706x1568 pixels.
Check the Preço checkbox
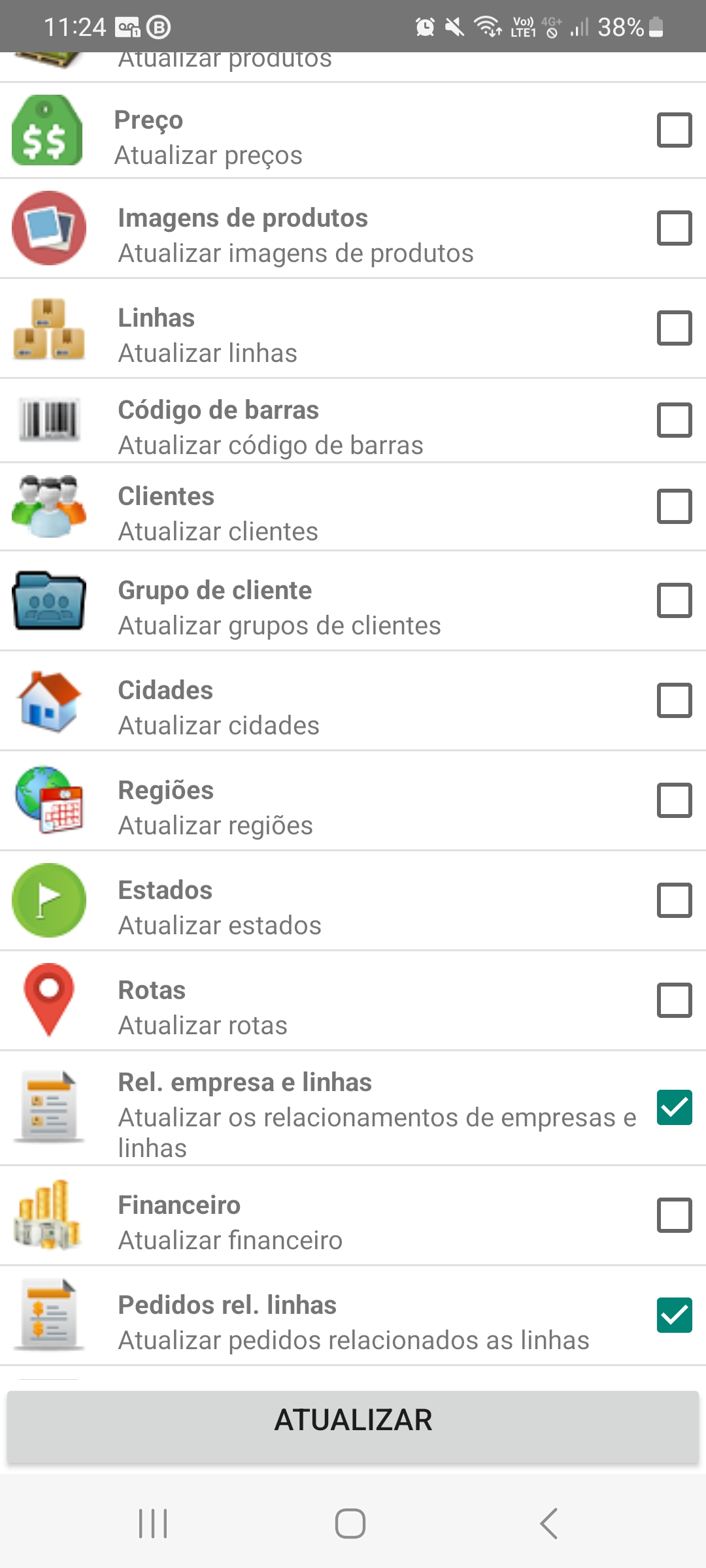tap(674, 130)
